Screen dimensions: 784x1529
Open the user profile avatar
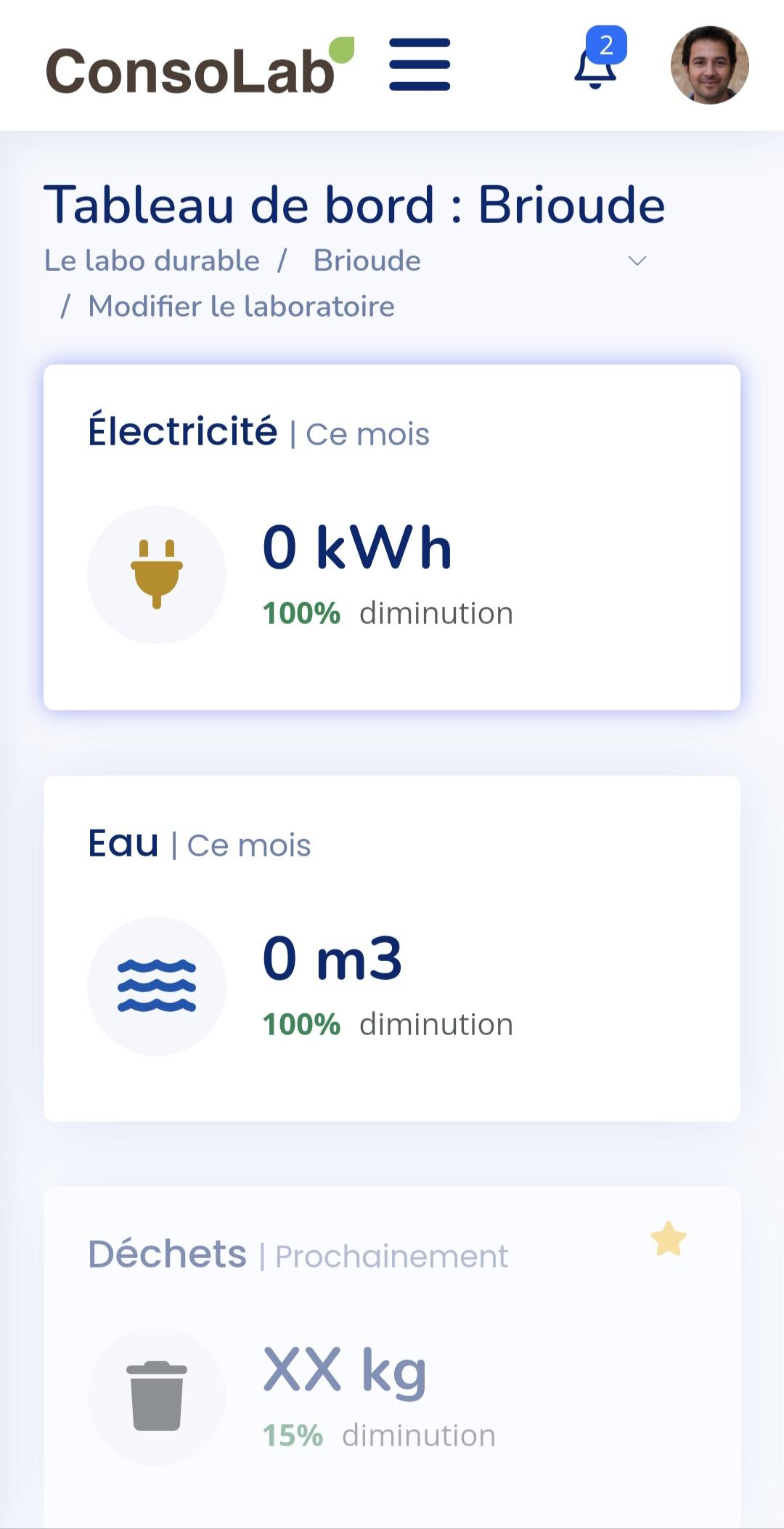coord(709,65)
